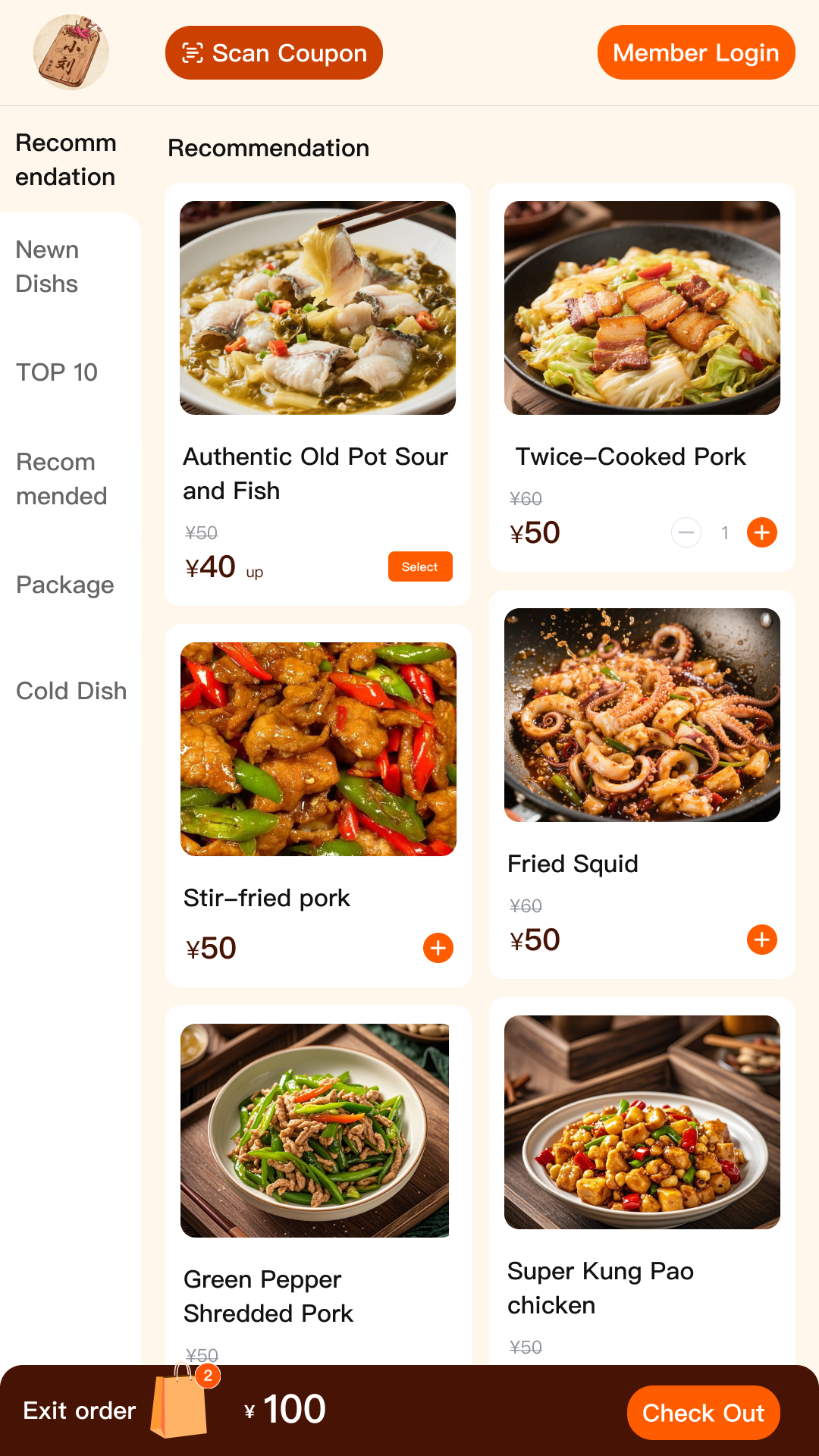This screenshot has width=819, height=1456.
Task: Open the Recommended category
Action: point(61,479)
